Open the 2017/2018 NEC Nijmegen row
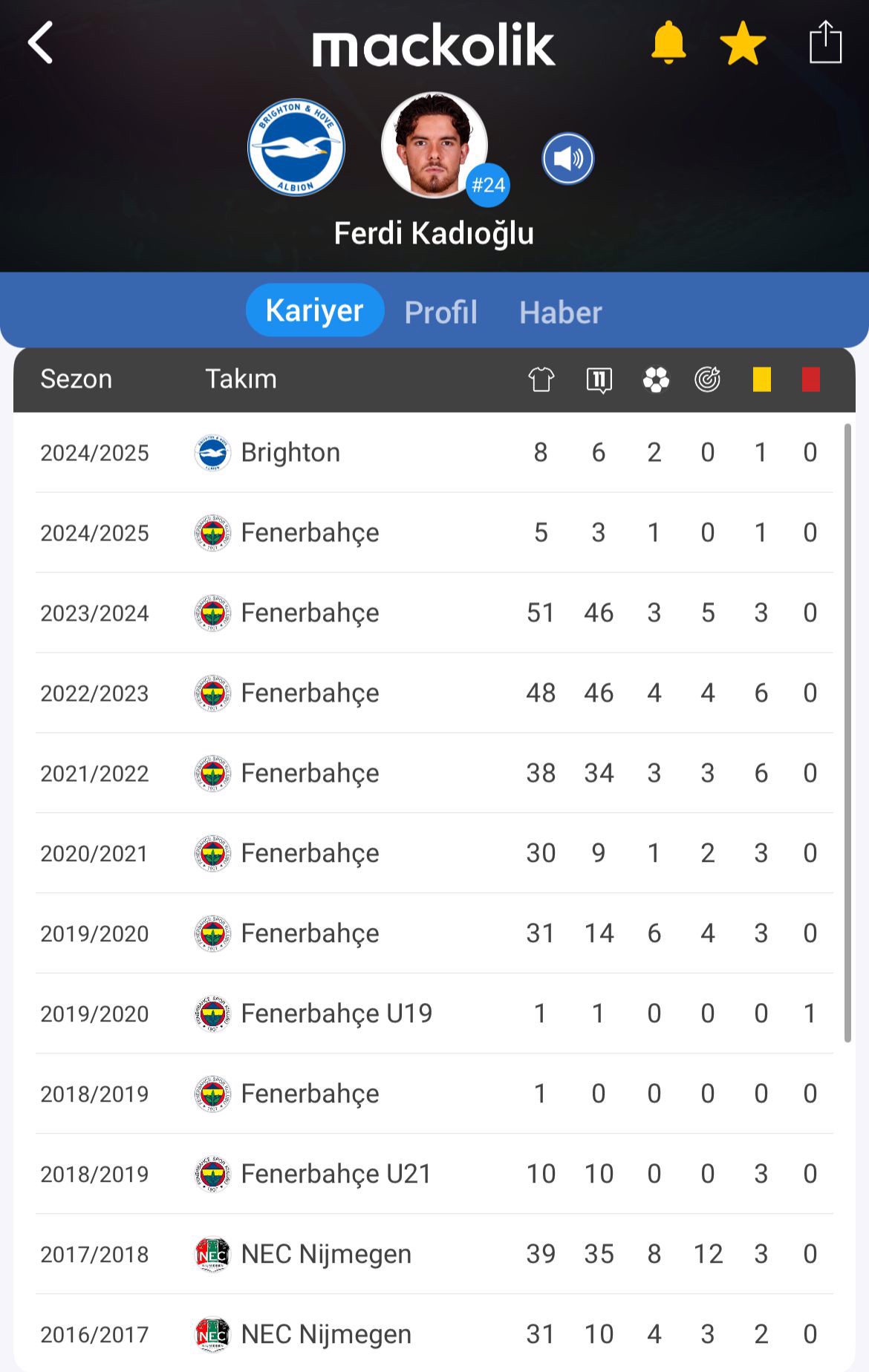Screen dimensions: 869x1372 pos(434,1255)
